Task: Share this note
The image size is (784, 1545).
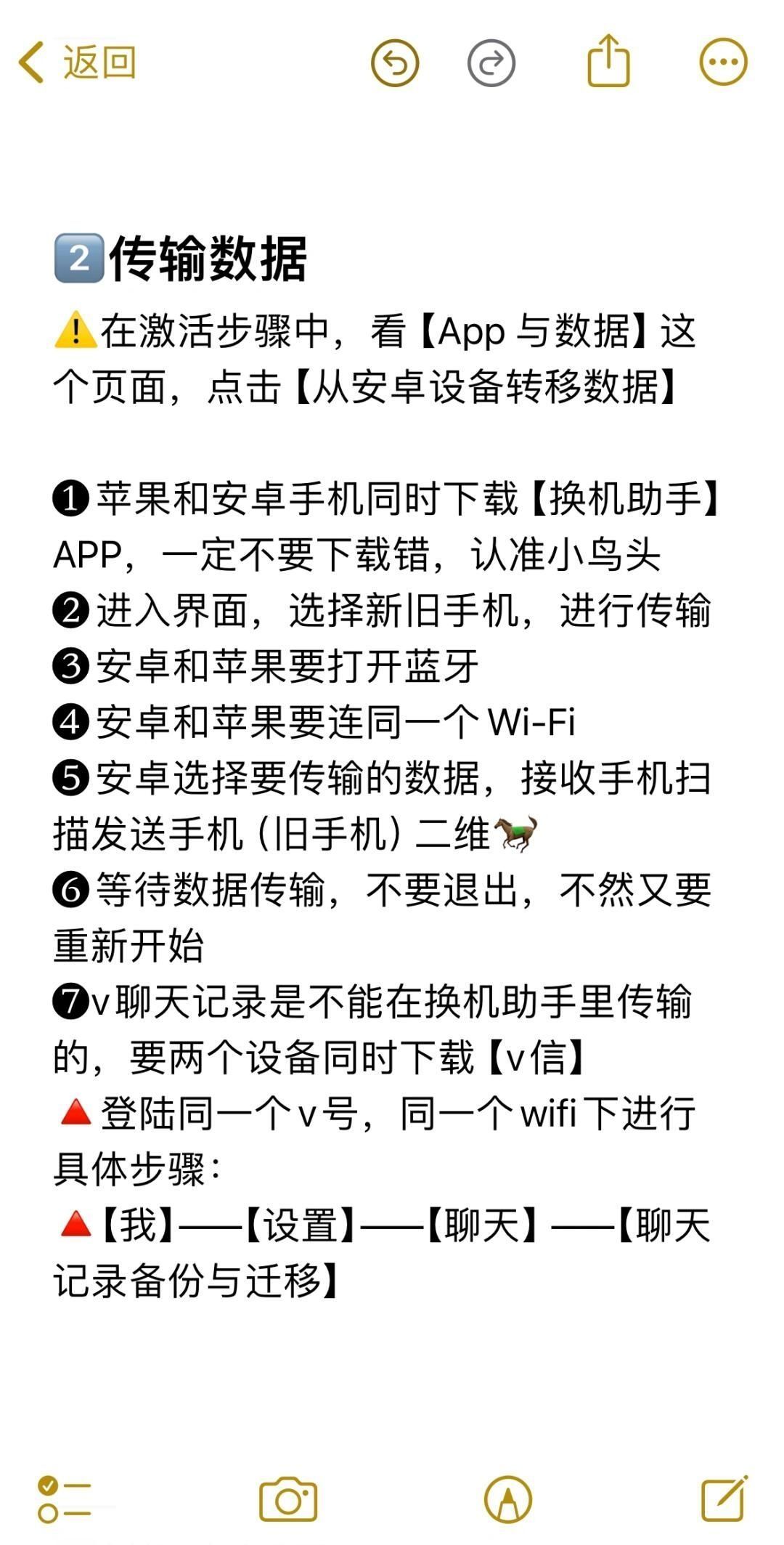Action: [608, 62]
